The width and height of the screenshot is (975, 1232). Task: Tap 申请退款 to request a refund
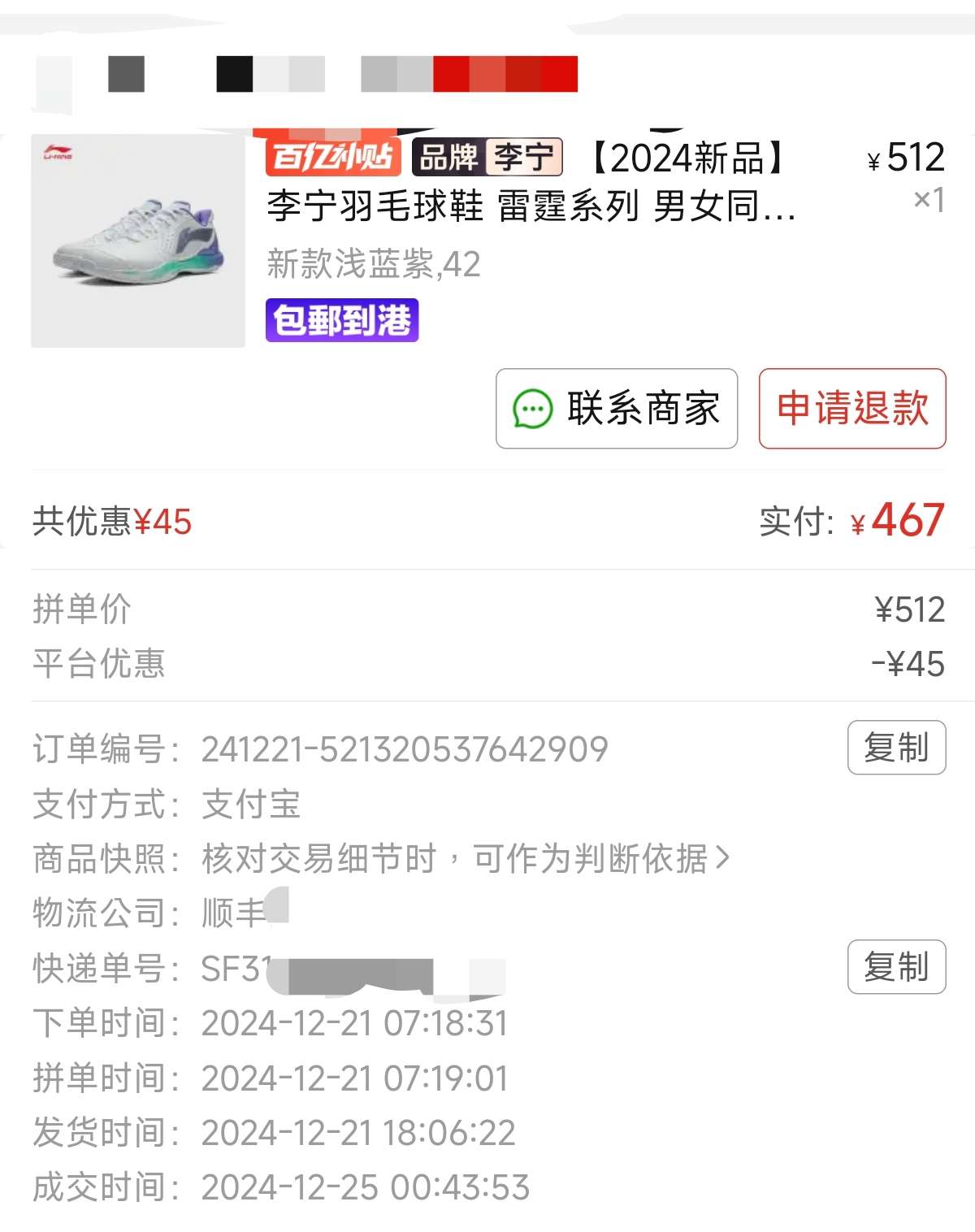[x=852, y=409]
